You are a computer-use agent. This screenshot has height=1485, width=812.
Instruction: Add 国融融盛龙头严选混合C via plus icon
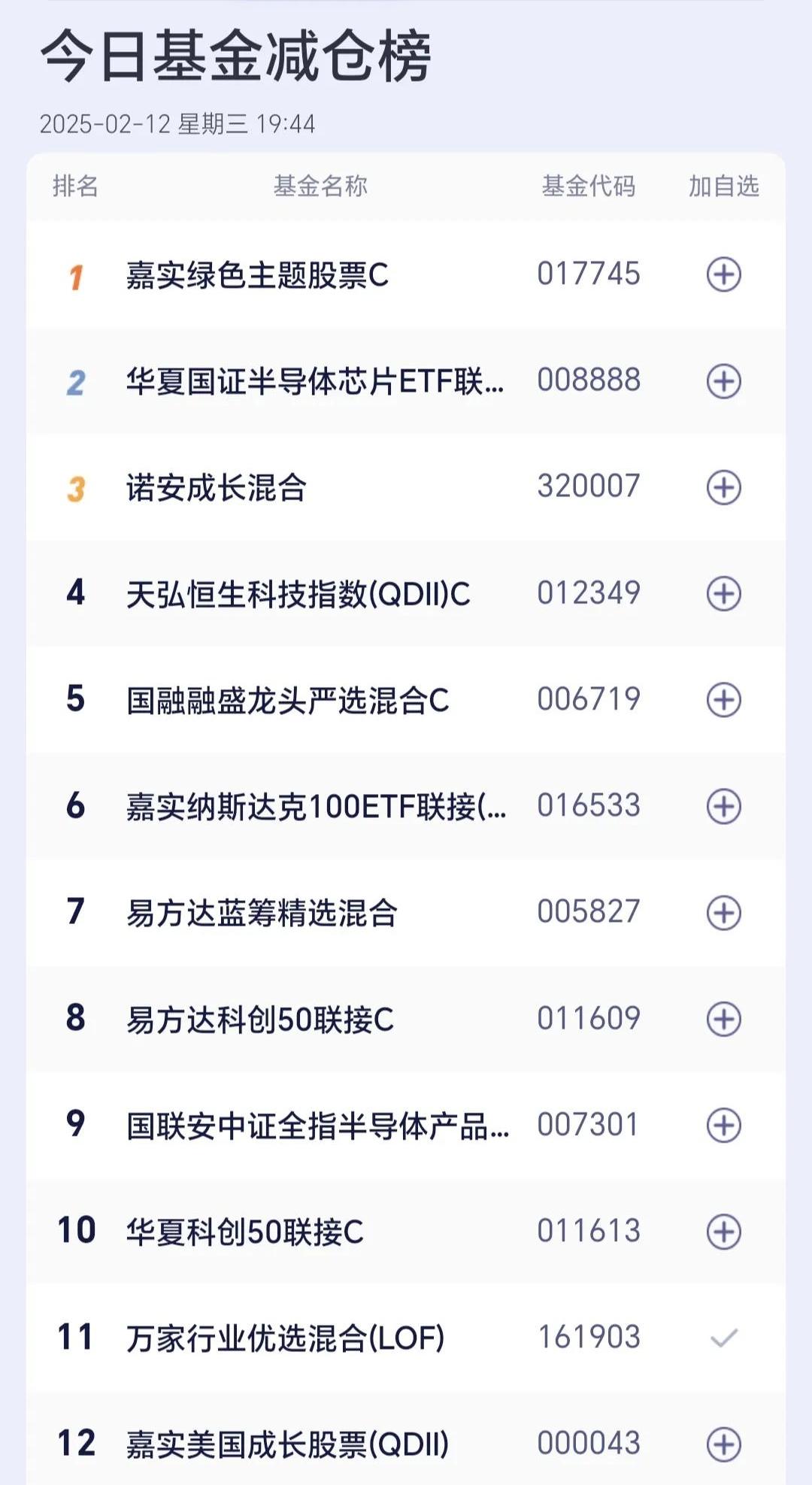pos(726,700)
